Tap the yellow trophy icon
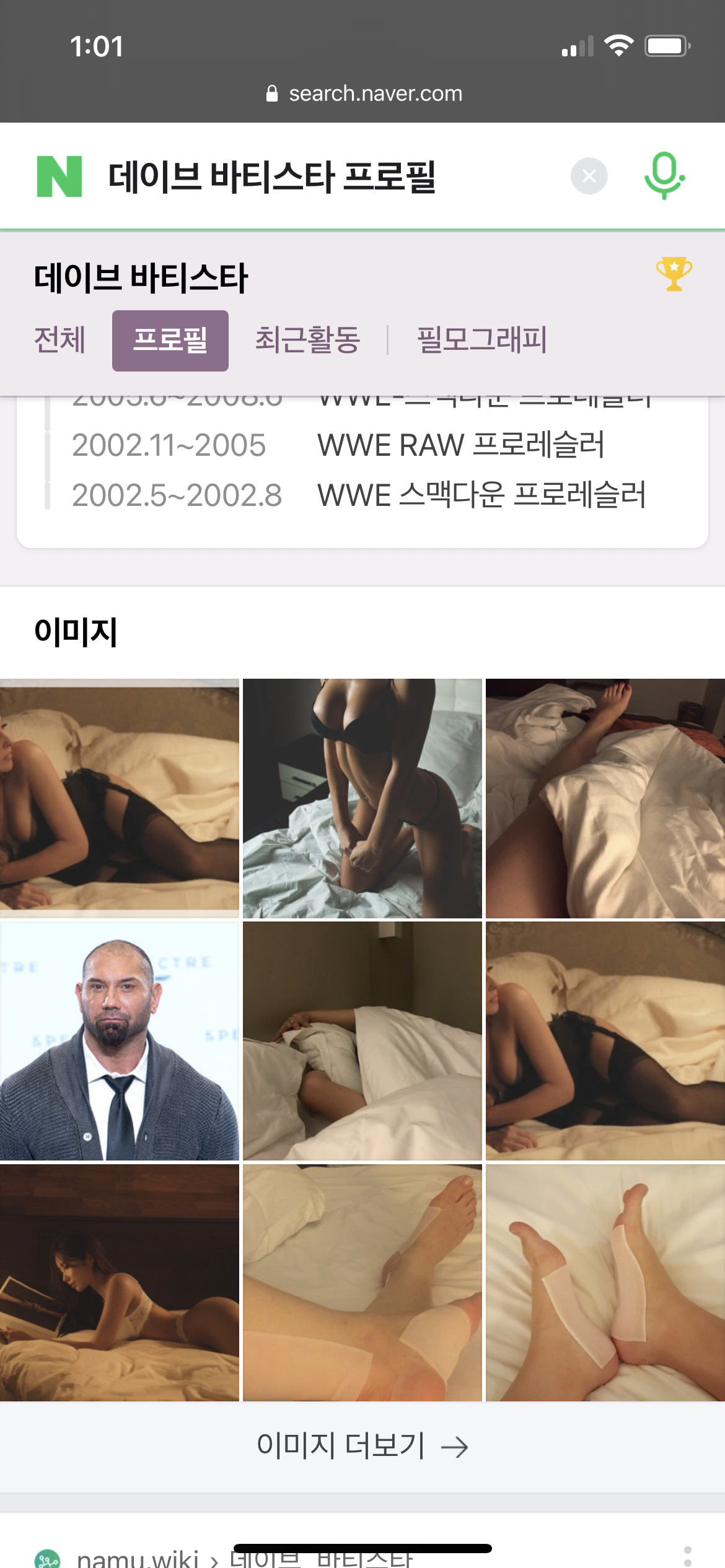This screenshot has width=725, height=1568. click(674, 274)
